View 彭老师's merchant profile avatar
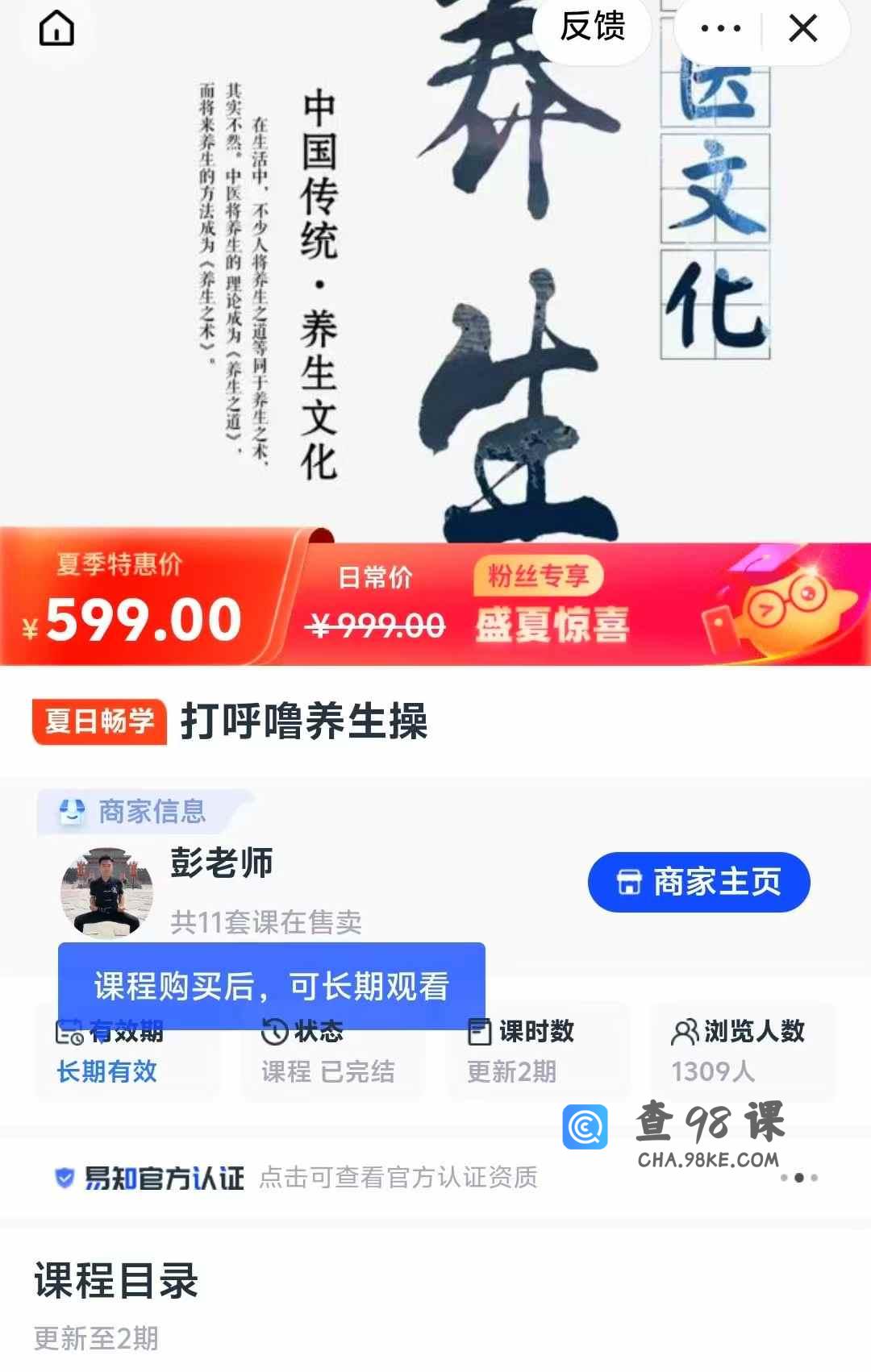 106,892
